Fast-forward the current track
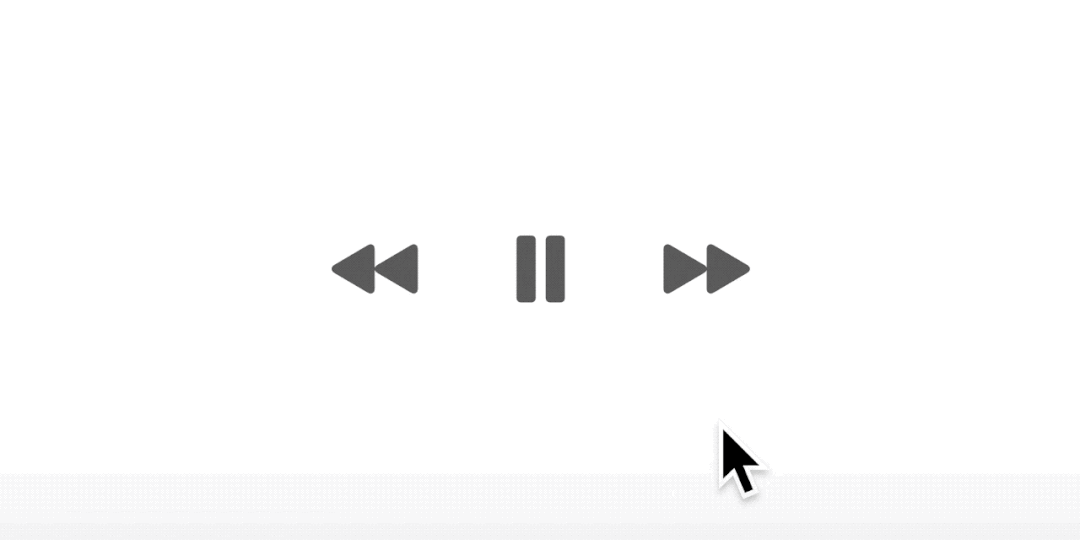This screenshot has width=1080, height=540. (x=706, y=269)
